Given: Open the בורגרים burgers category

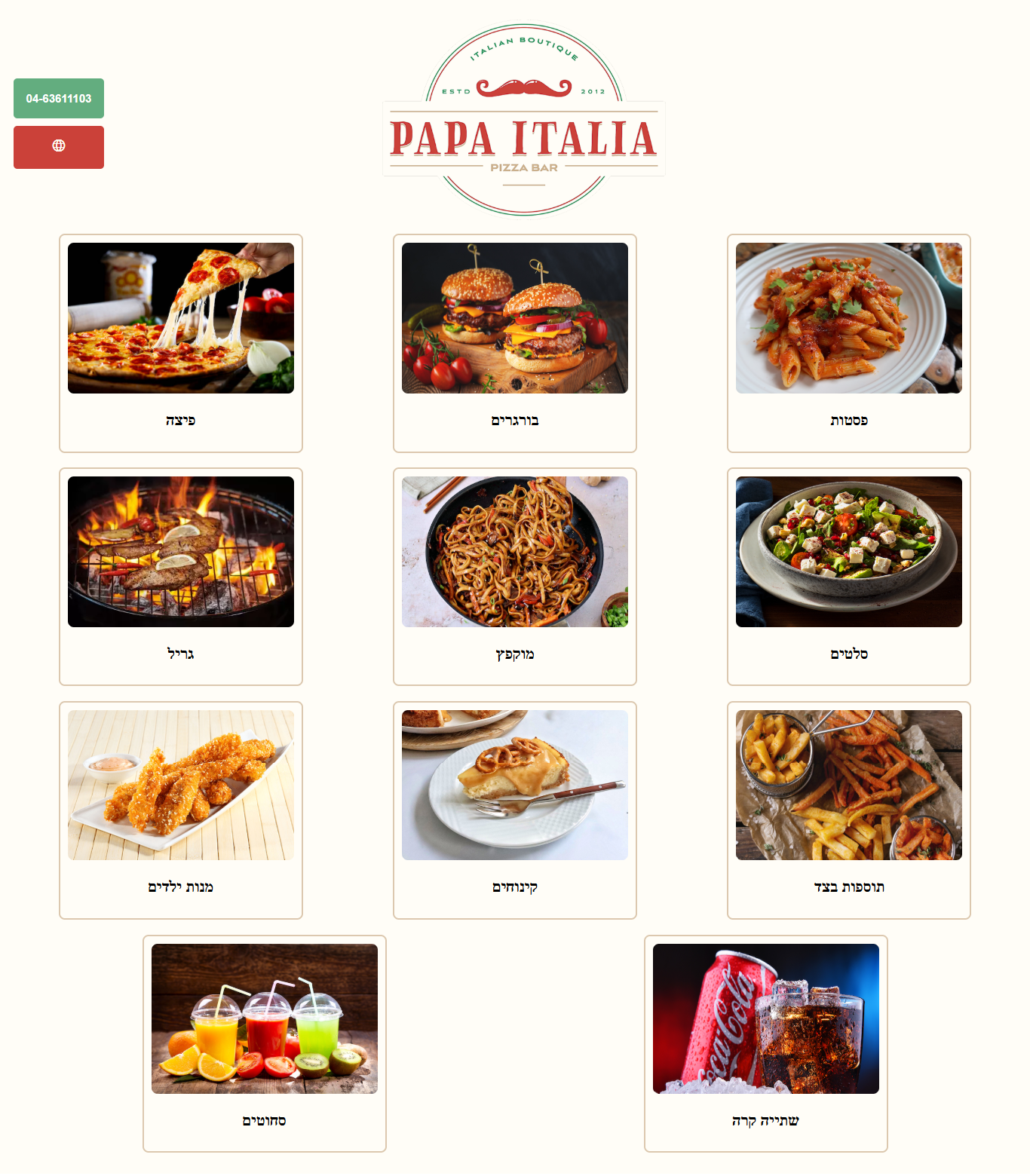Looking at the screenshot, I should click(515, 343).
